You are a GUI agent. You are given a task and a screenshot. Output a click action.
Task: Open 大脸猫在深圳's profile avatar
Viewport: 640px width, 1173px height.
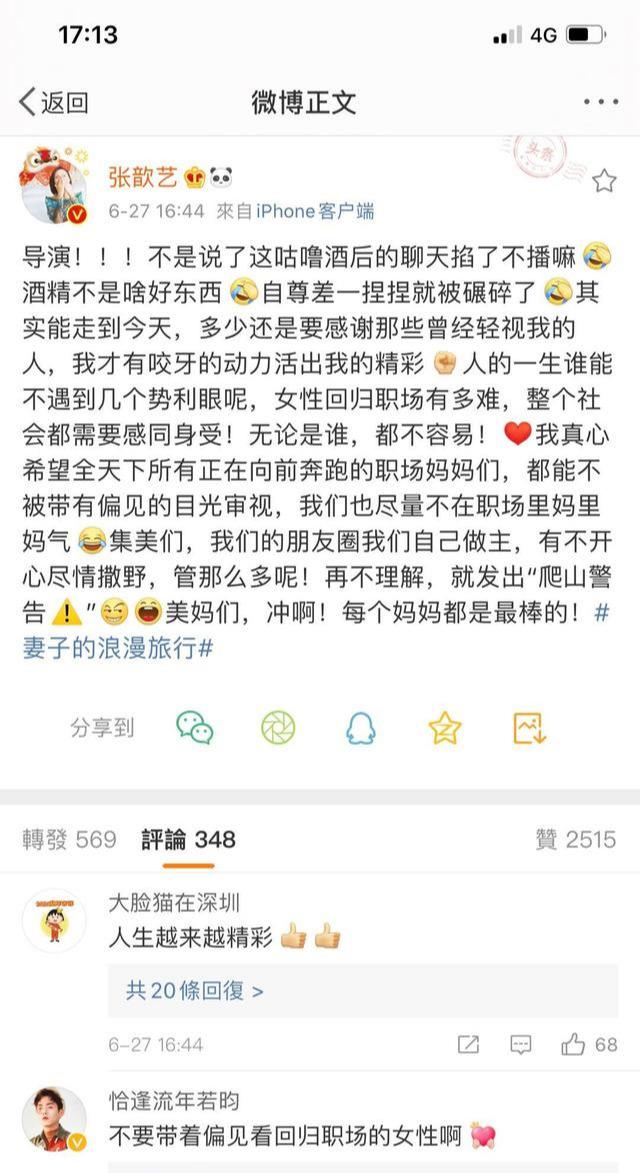[x=54, y=920]
